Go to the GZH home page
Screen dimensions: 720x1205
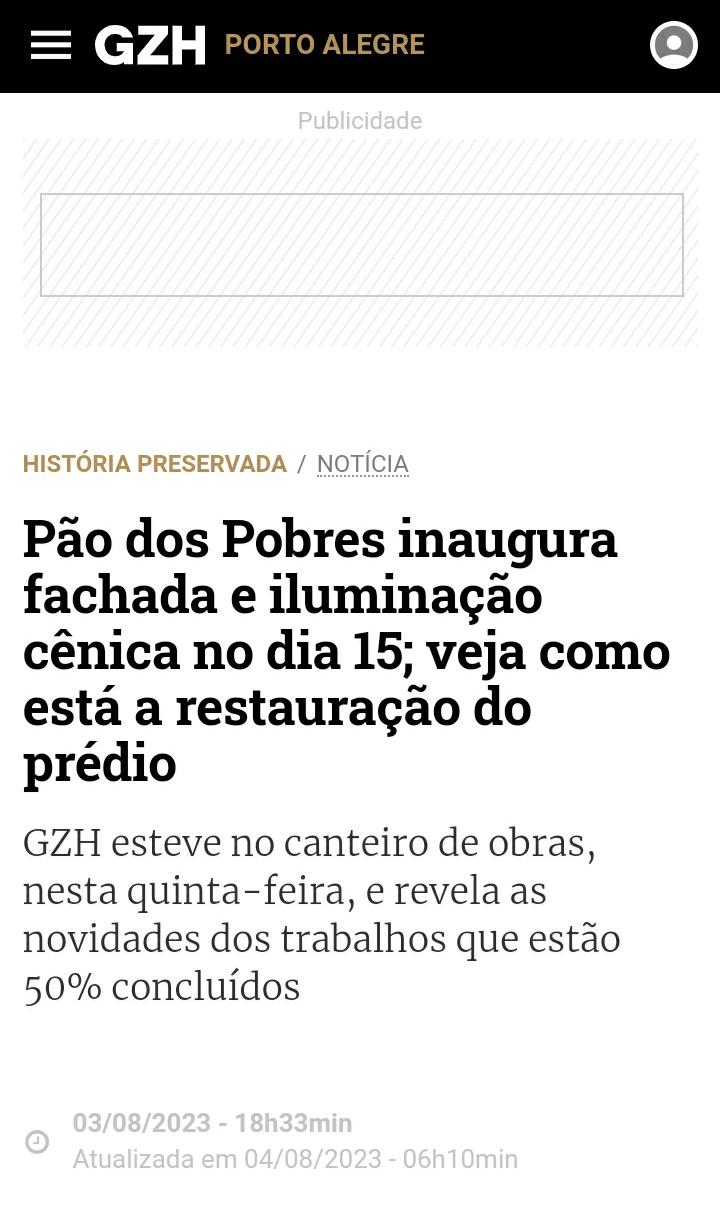(x=150, y=46)
